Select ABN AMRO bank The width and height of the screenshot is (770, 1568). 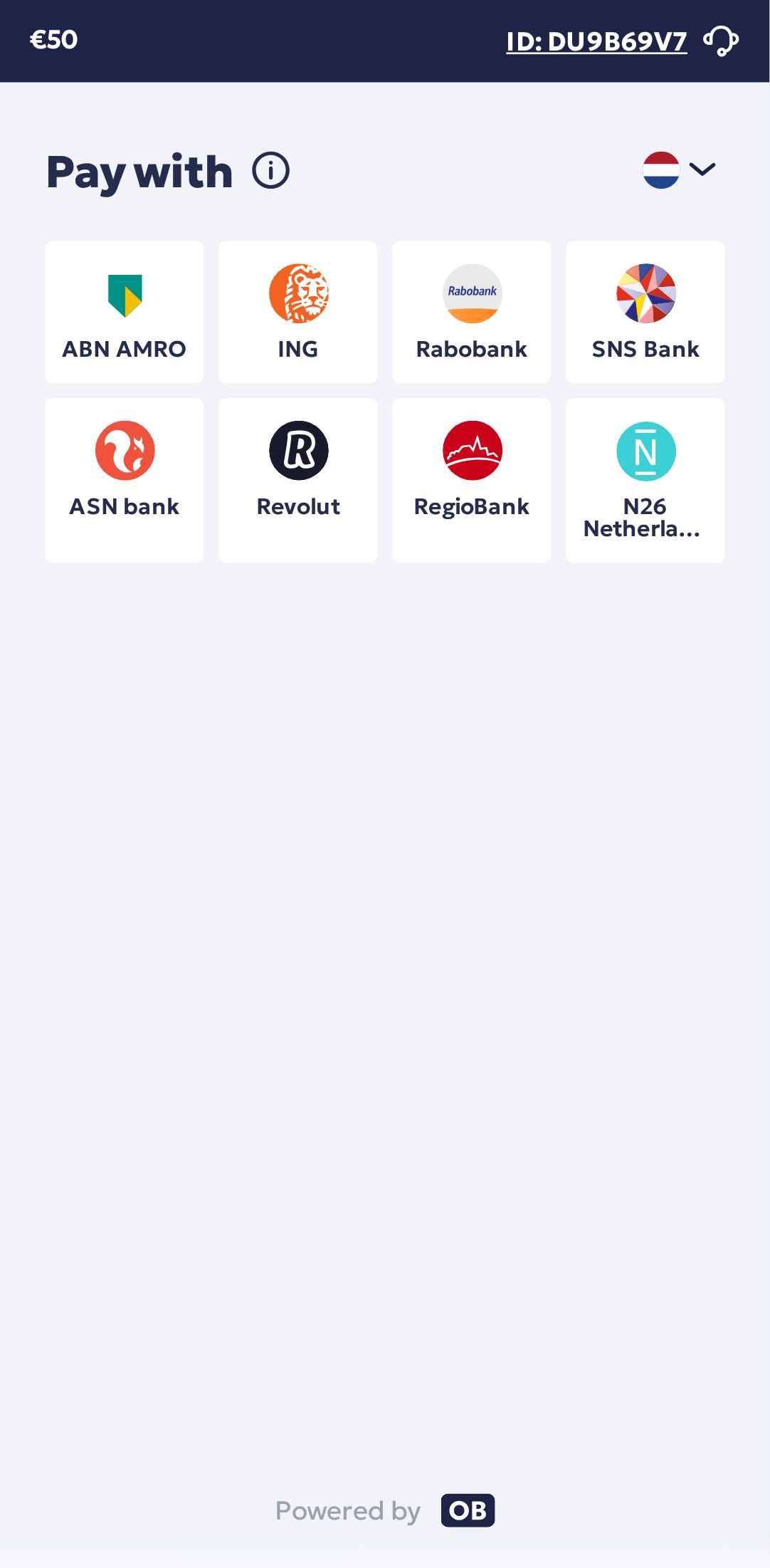125,312
